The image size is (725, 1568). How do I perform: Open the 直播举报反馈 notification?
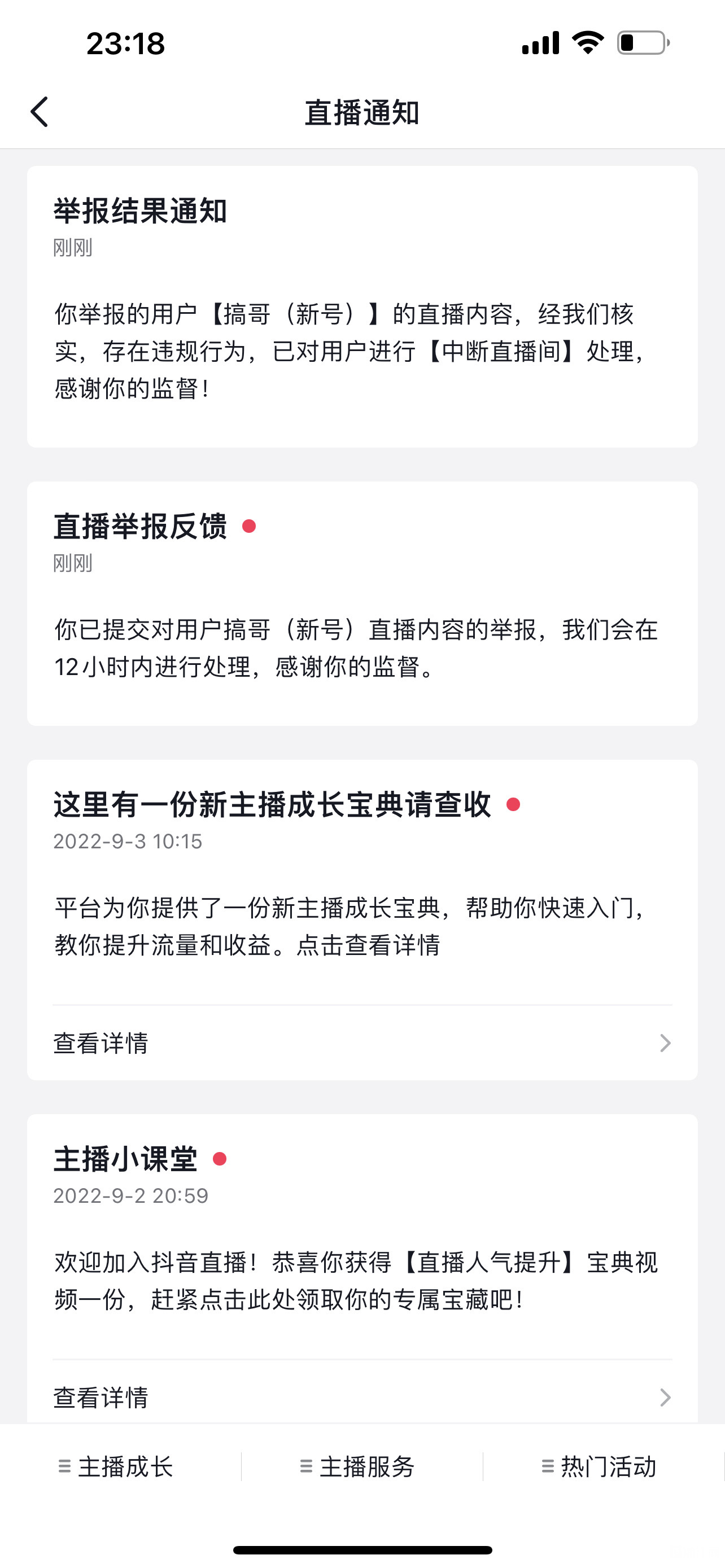[362, 603]
